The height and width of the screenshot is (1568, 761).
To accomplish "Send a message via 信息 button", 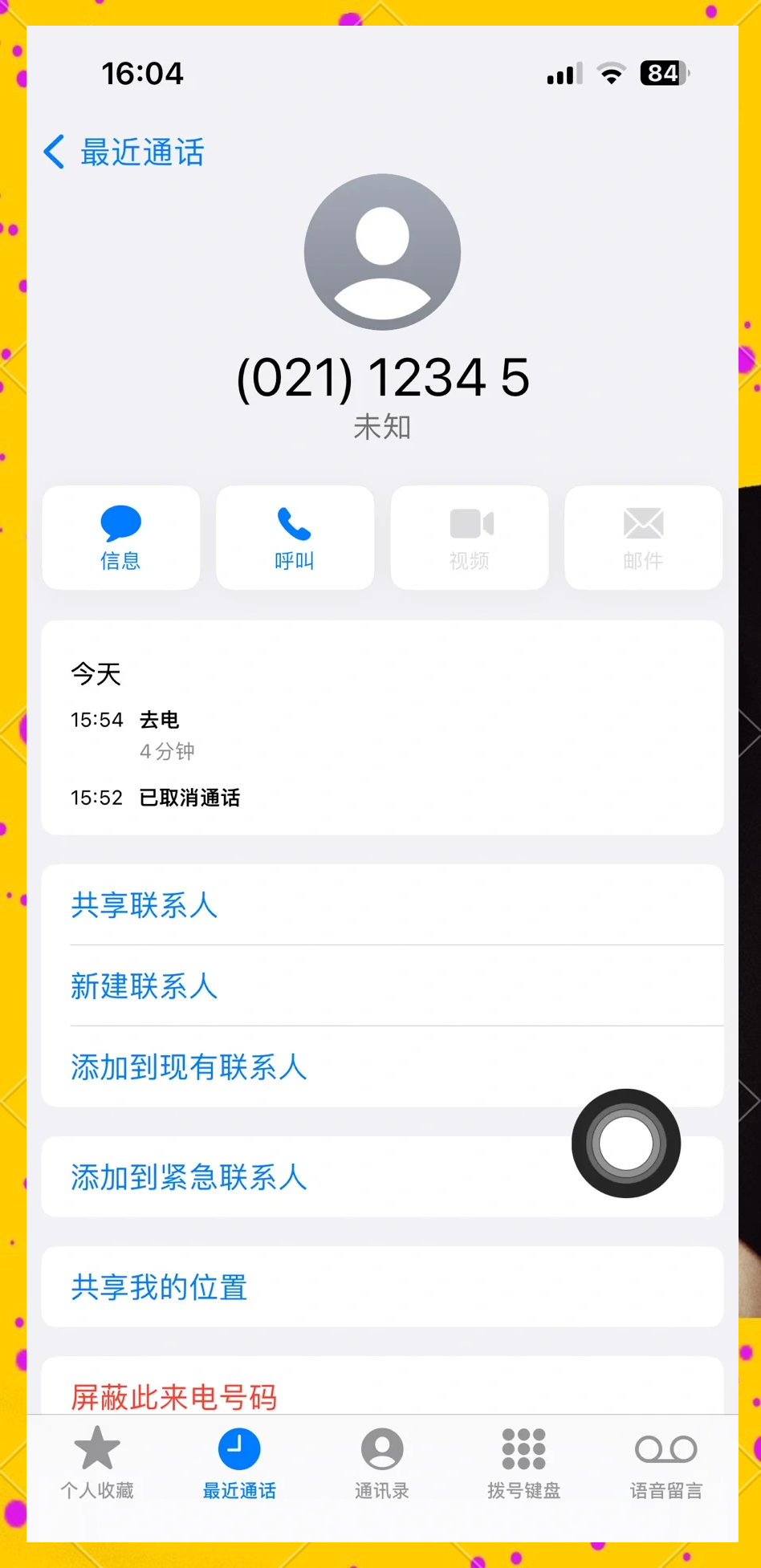I will point(121,538).
